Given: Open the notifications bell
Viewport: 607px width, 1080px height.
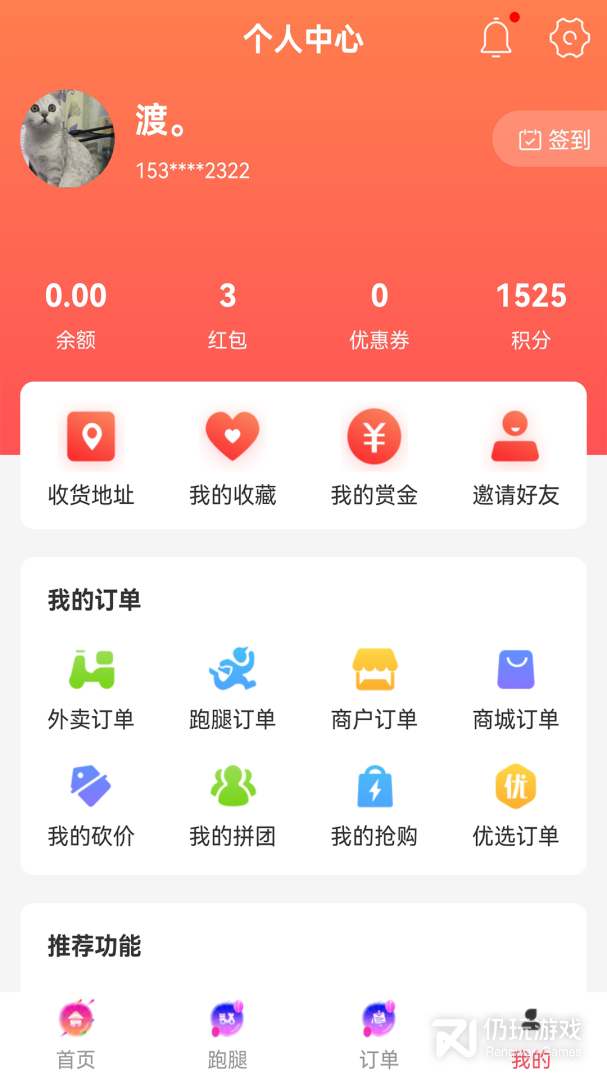Looking at the screenshot, I should [496, 38].
